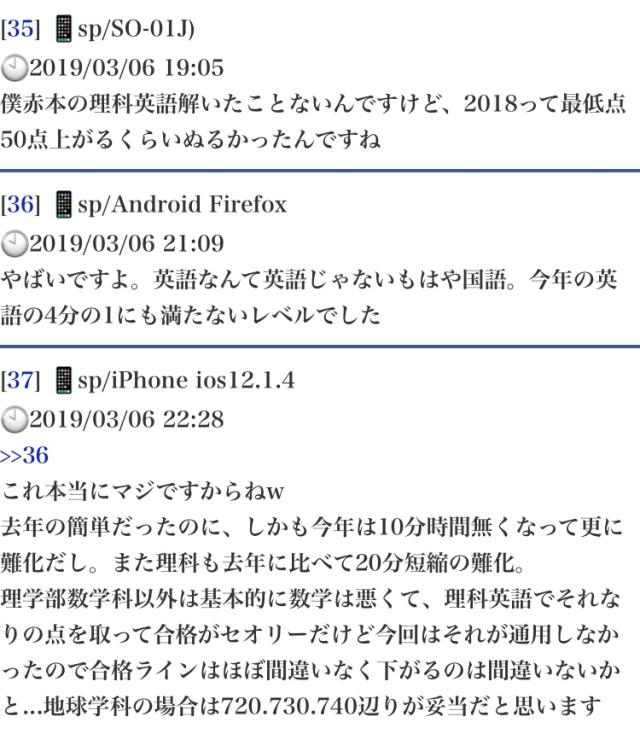640x734 pixels.
Task: Follow the >>36 reply anchor
Action: [25, 455]
